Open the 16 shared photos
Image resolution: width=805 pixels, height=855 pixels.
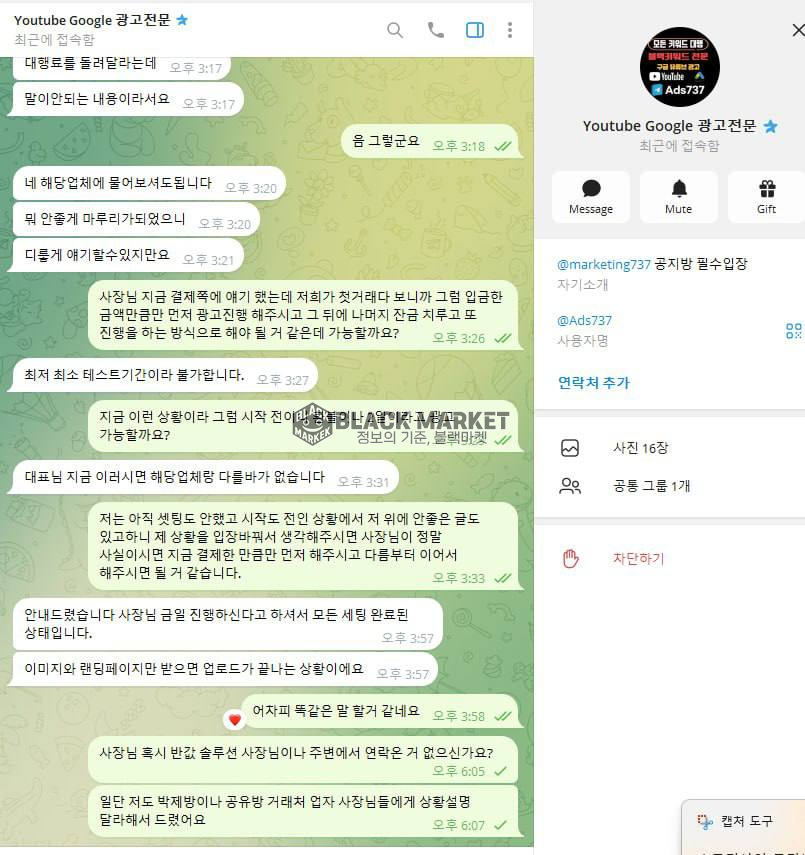tap(640, 448)
